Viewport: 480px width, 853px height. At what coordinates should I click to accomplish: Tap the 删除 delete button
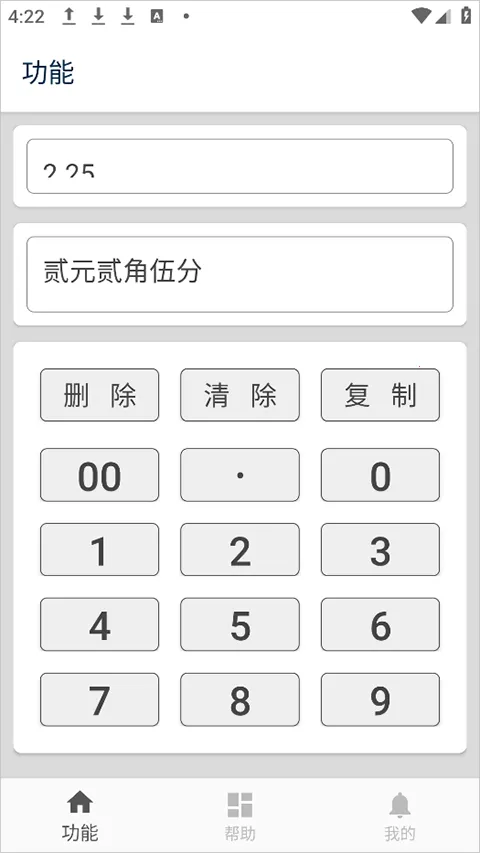(100, 395)
